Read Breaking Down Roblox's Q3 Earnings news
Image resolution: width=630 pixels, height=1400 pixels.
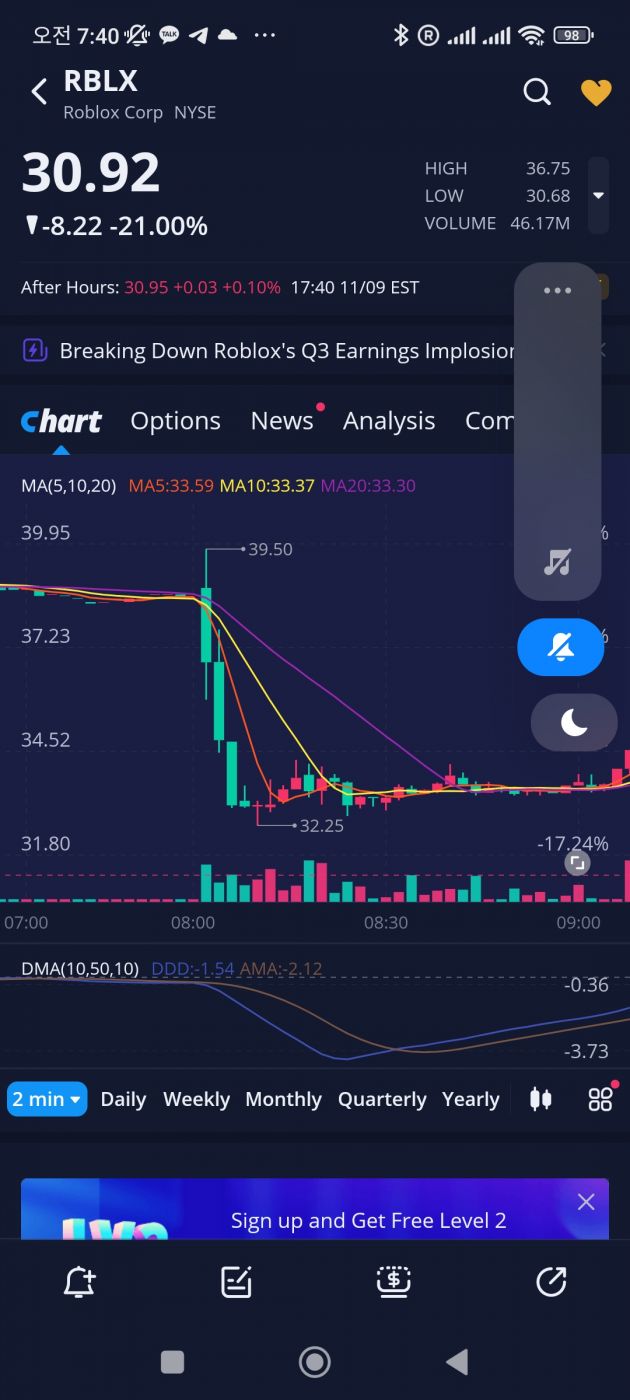[x=285, y=351]
